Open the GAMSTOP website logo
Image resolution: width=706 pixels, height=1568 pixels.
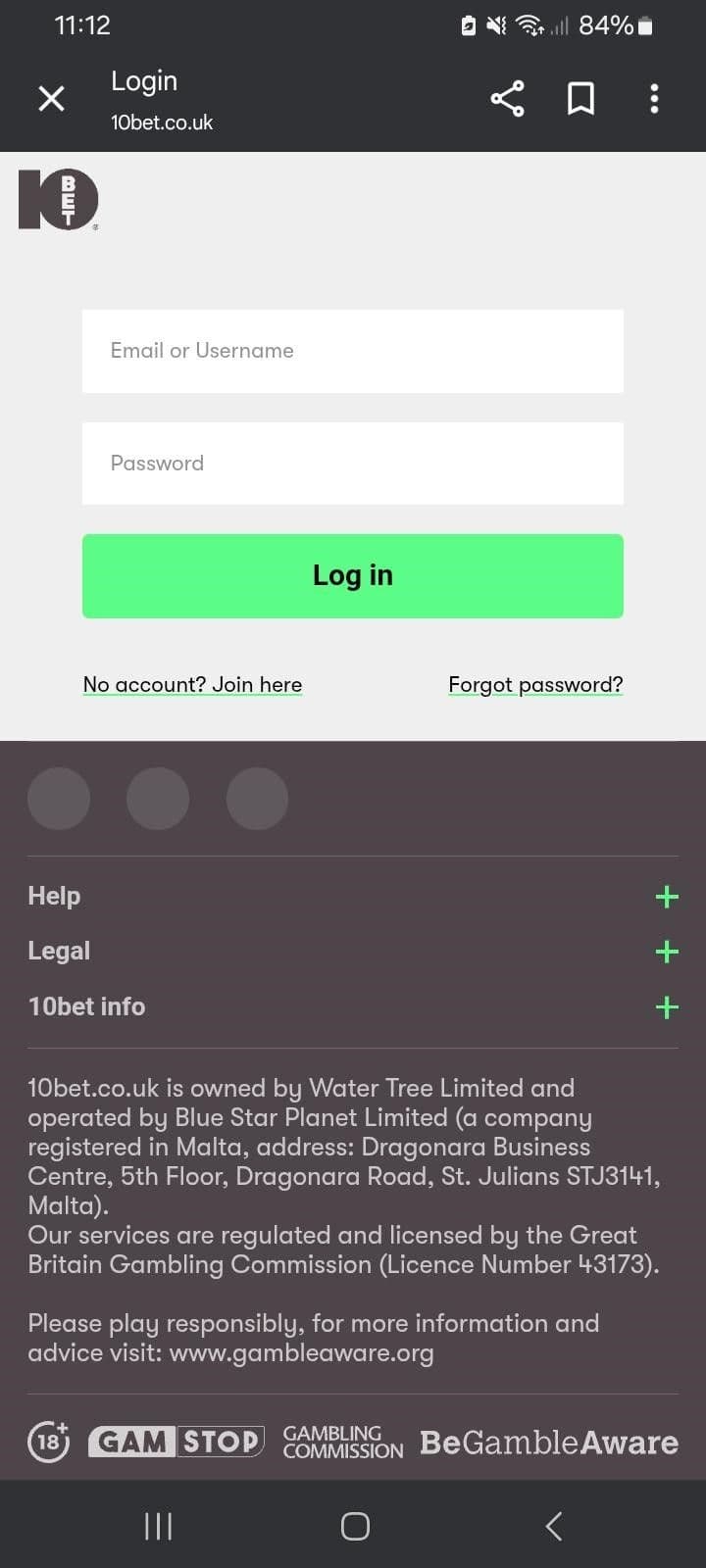[176, 1442]
